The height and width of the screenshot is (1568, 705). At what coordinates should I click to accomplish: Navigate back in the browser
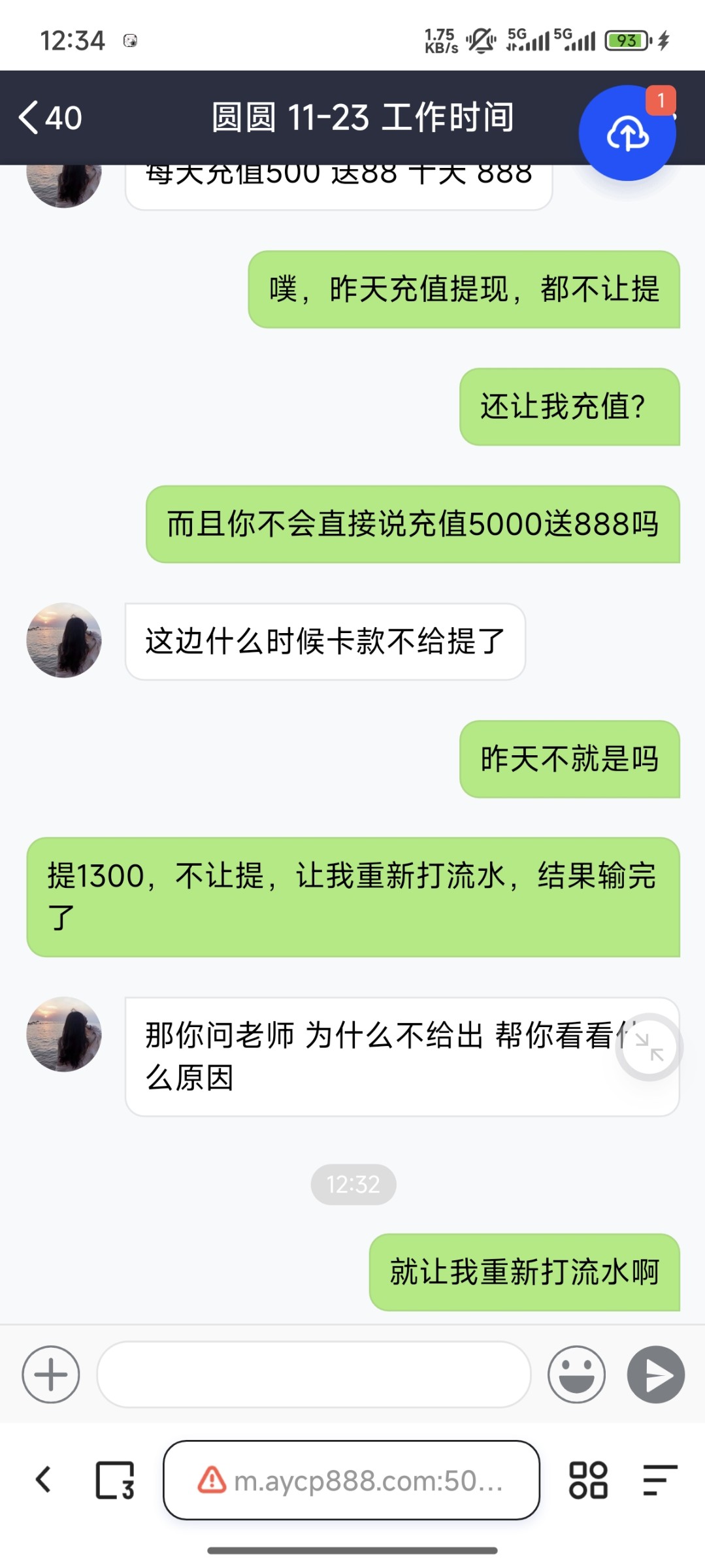(44, 1480)
